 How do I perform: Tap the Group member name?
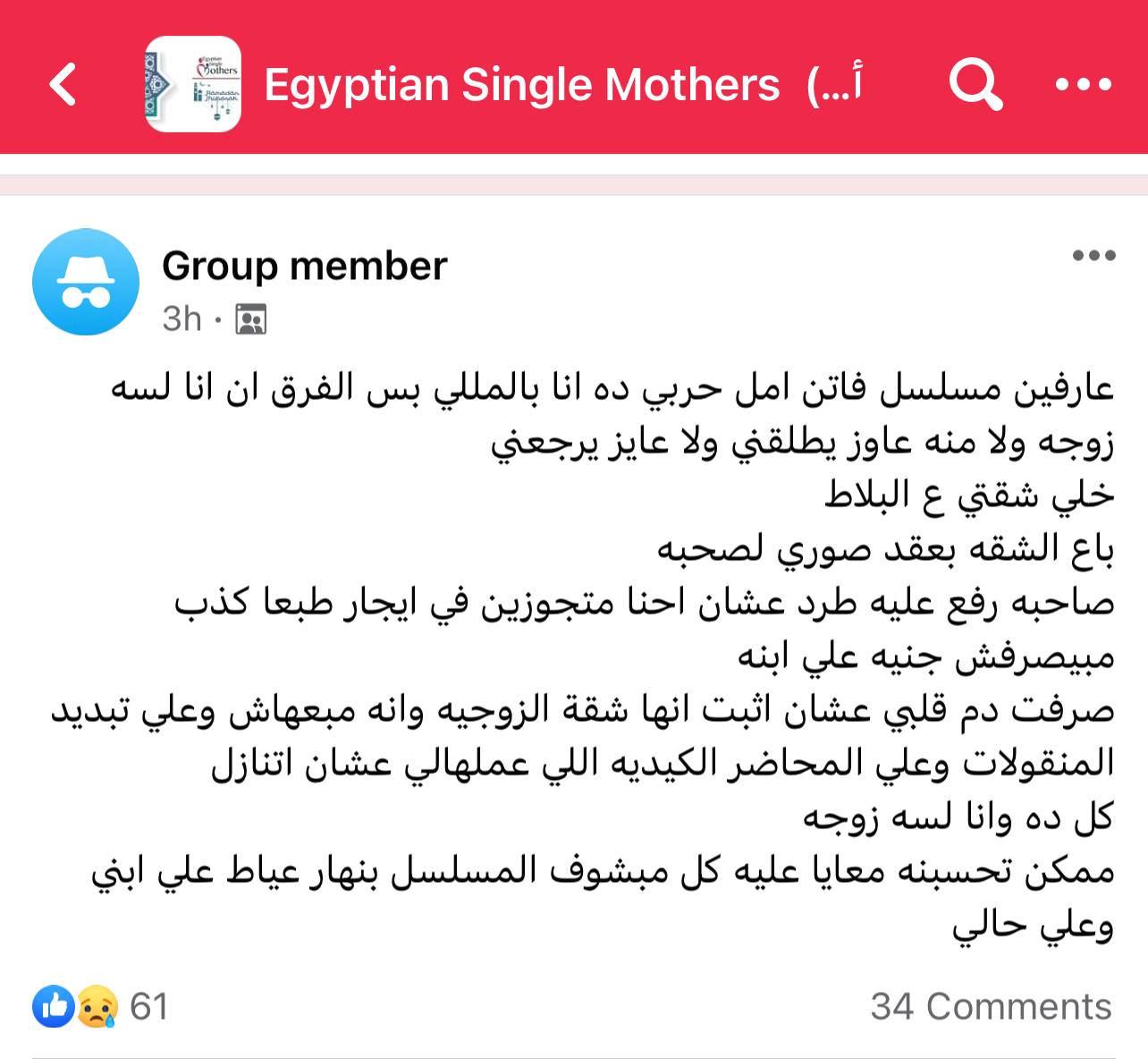tap(304, 267)
